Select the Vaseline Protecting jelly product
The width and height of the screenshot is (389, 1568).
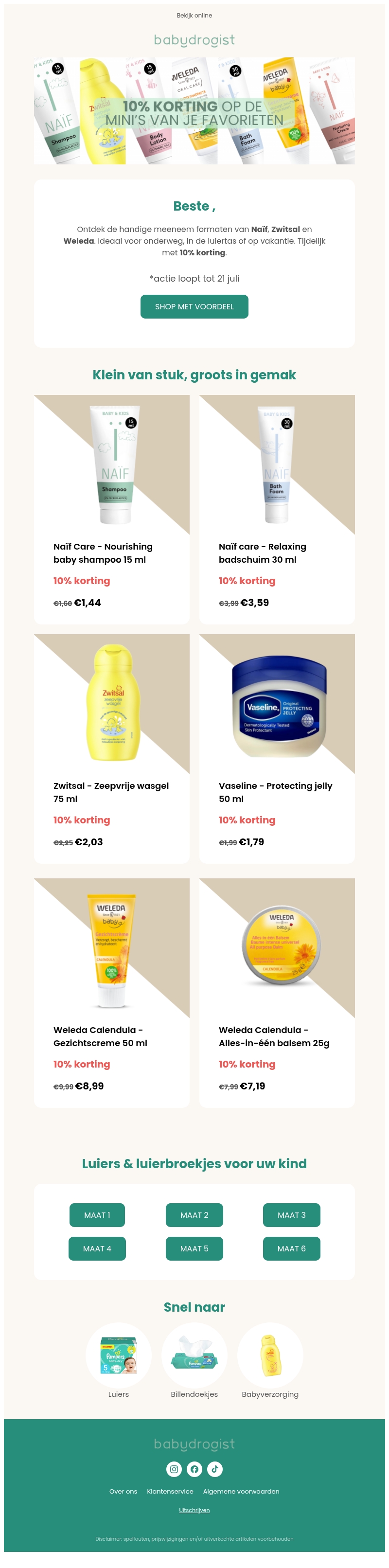click(x=276, y=748)
